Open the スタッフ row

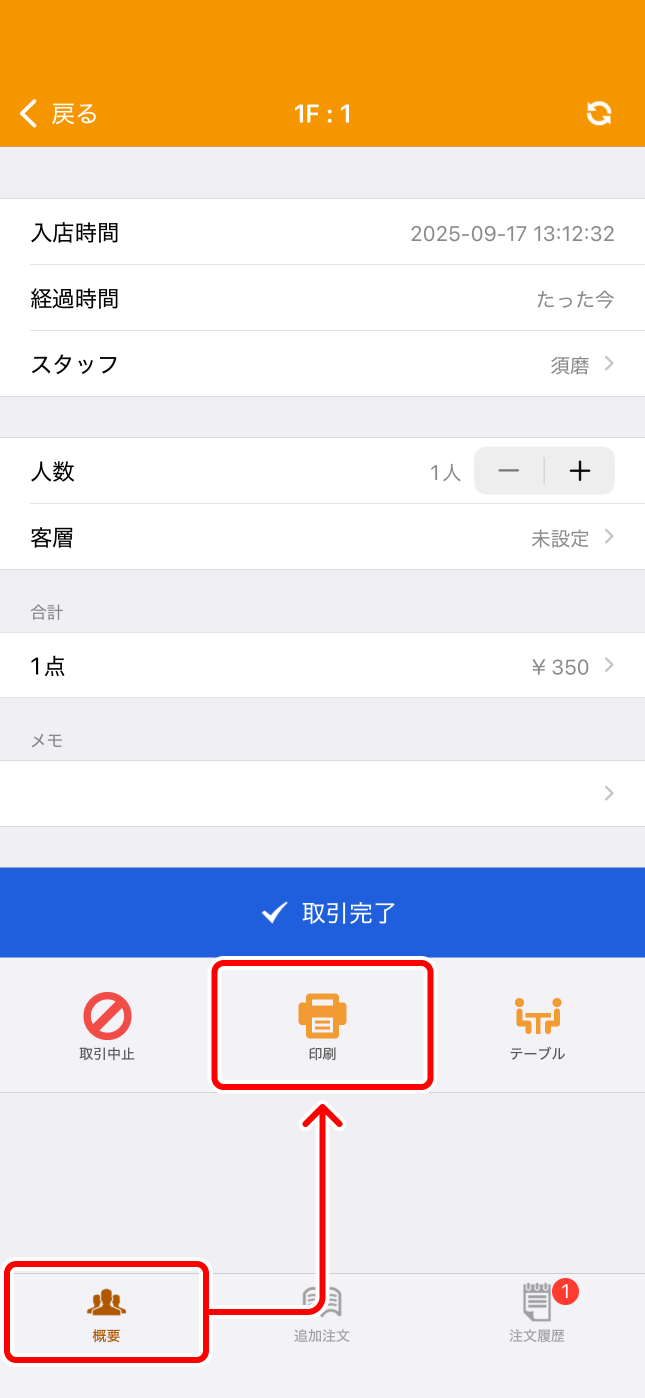(322, 364)
